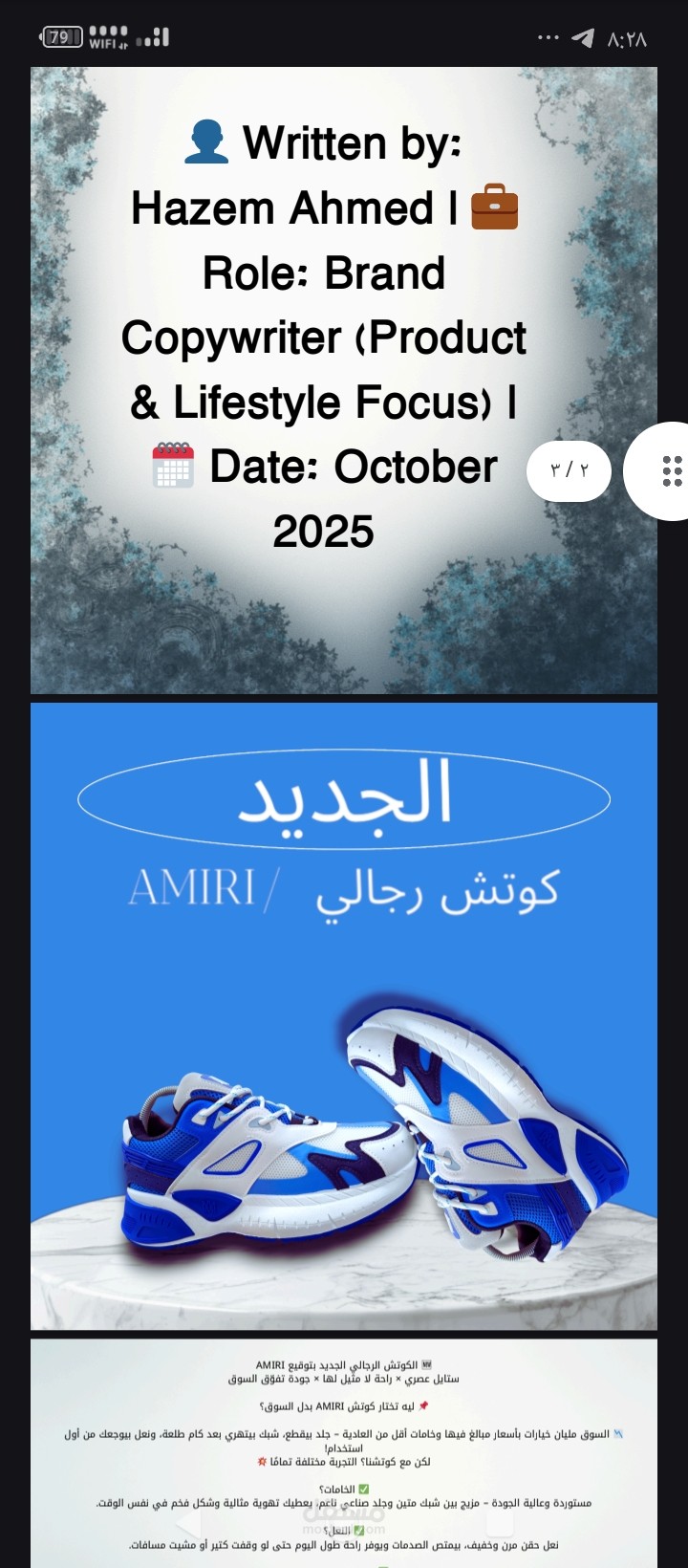Tap the calendar emoji before Date October 2025
The image size is (688, 1568).
(174, 467)
